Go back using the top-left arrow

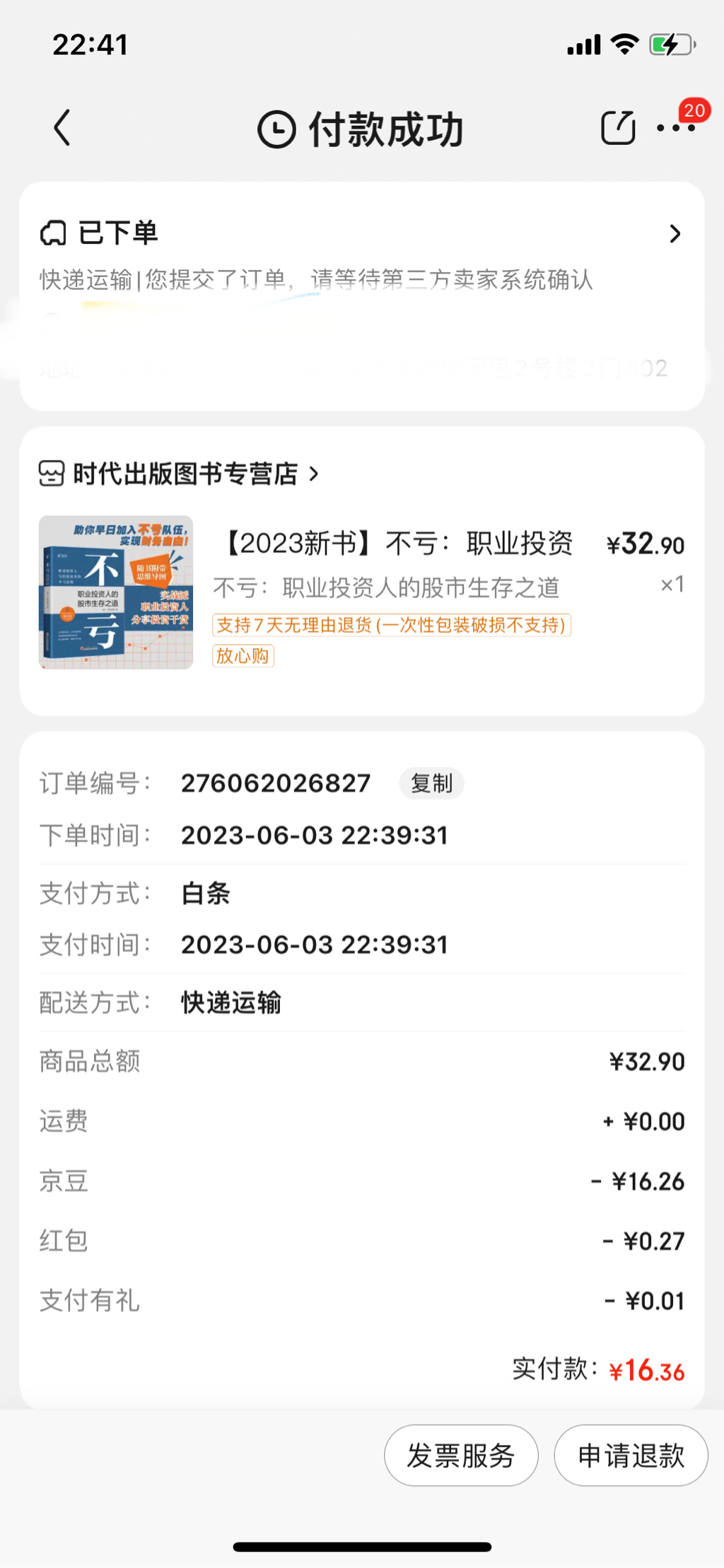62,128
